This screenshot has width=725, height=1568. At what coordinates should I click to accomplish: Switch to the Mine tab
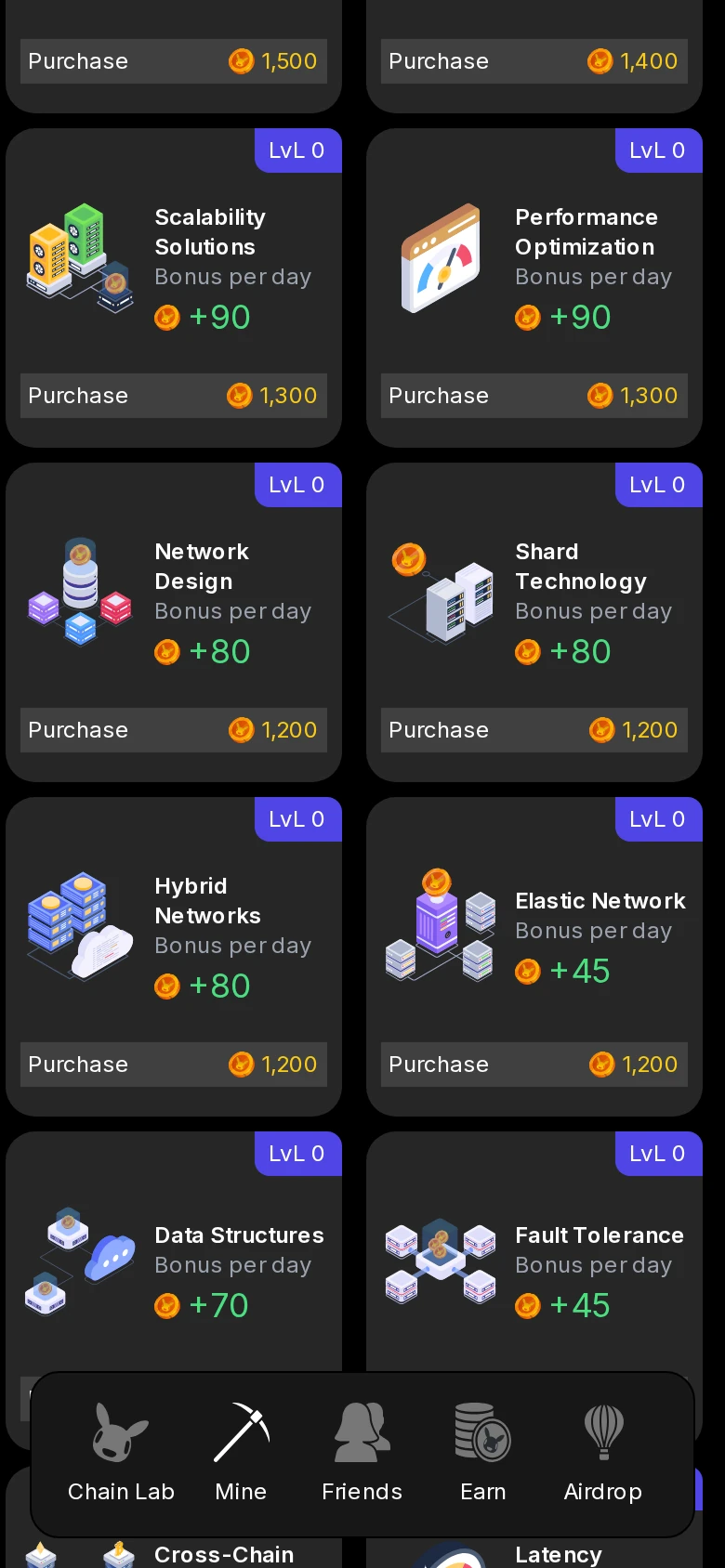[241, 1453]
